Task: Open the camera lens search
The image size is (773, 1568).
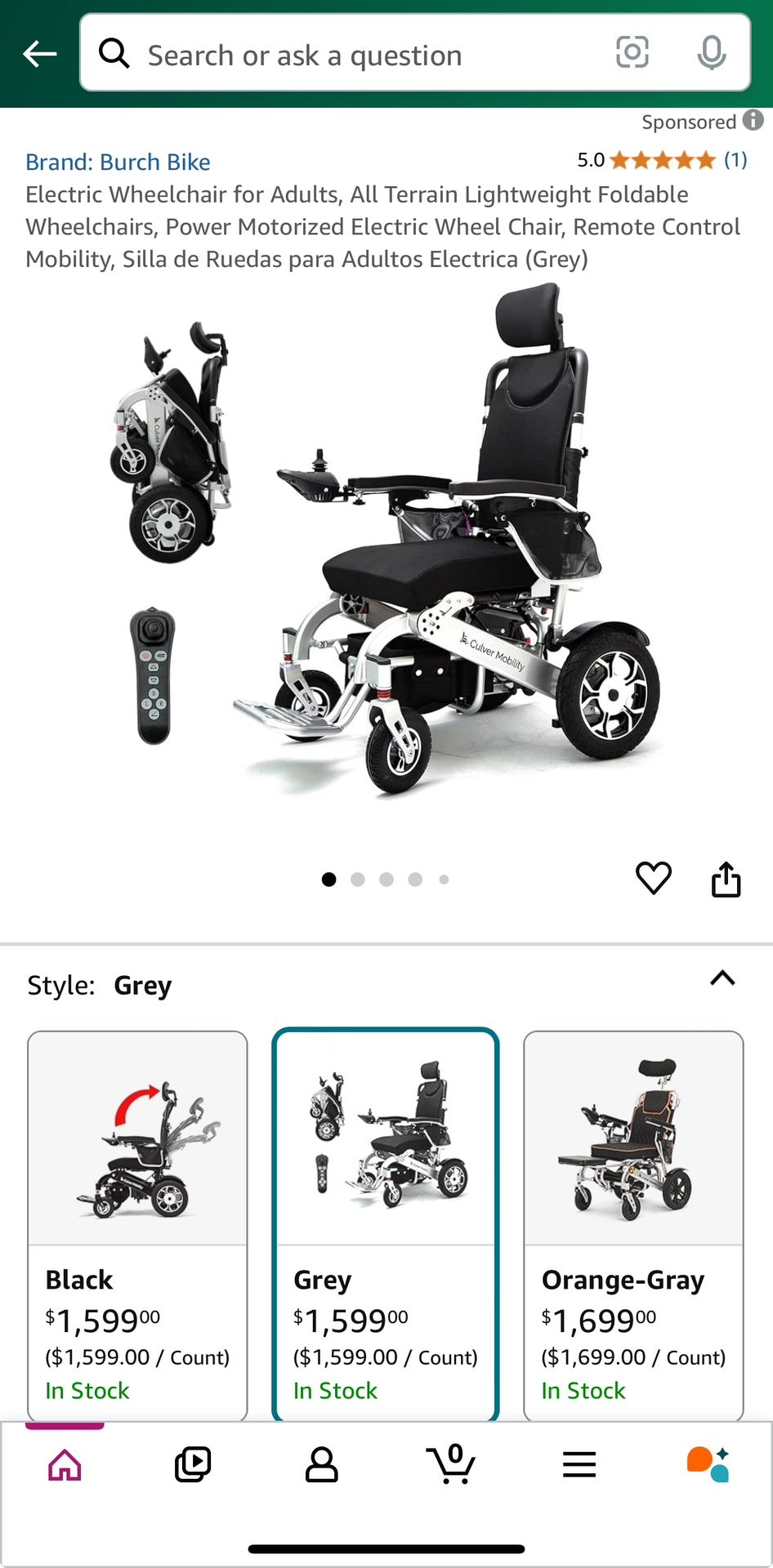Action: tap(632, 53)
